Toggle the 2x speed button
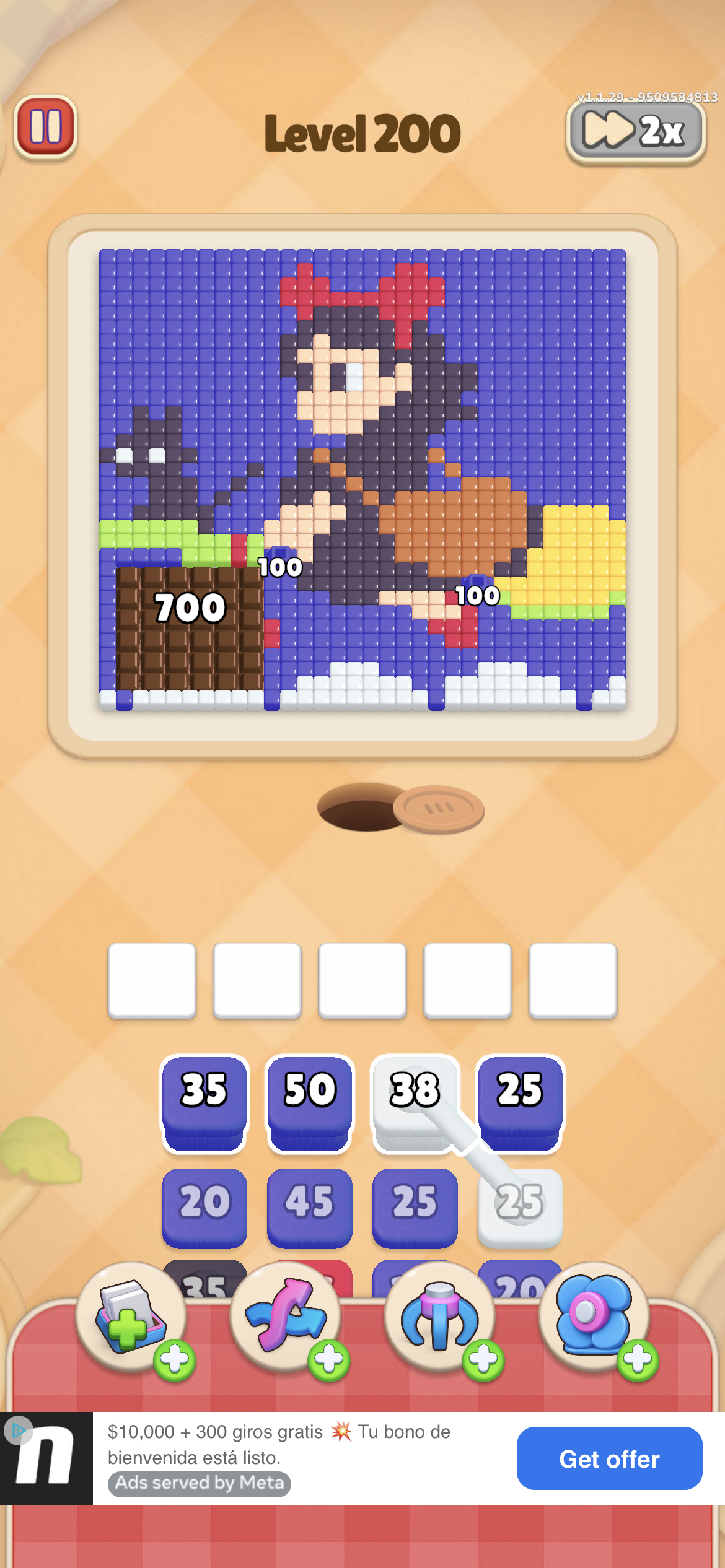This screenshot has width=725, height=1568. pyautogui.click(x=636, y=132)
